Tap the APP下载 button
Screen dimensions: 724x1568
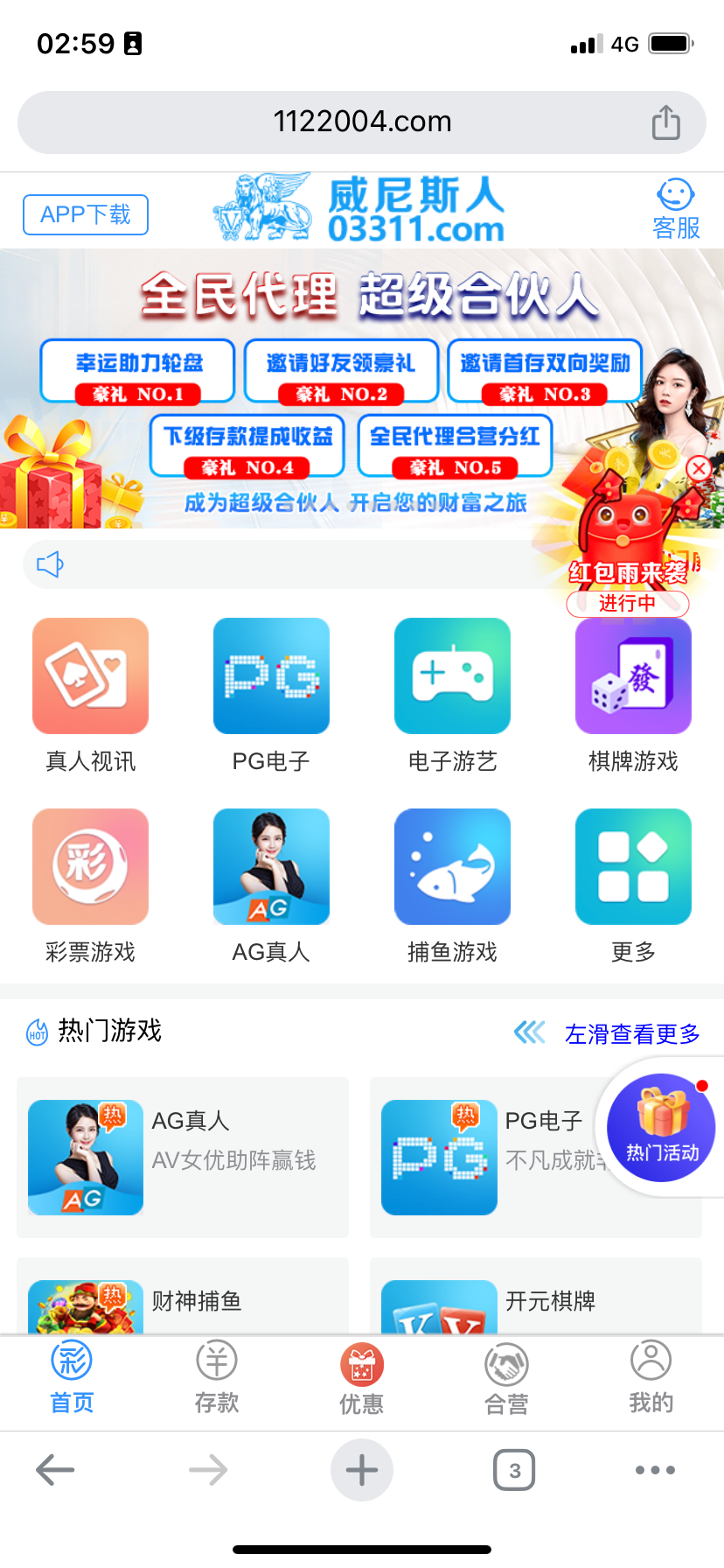[x=86, y=214]
